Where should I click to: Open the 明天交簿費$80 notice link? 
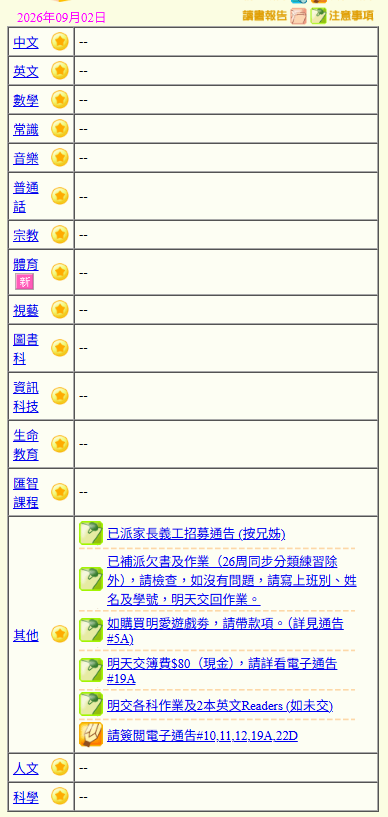pyautogui.click(x=222, y=671)
